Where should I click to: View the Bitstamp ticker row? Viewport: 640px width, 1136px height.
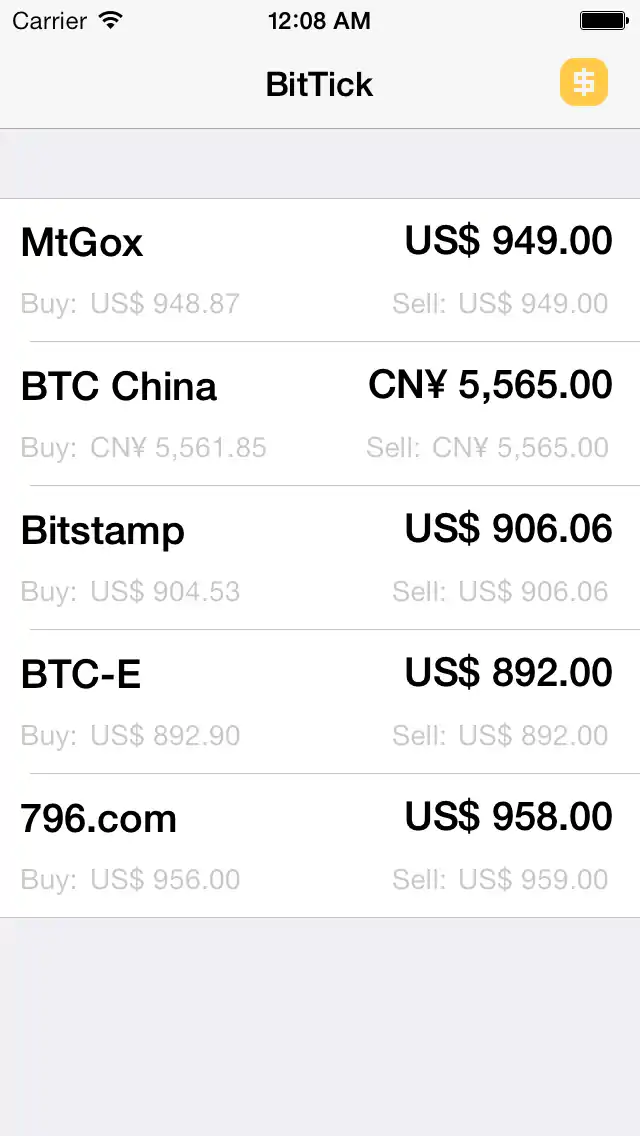click(x=320, y=558)
